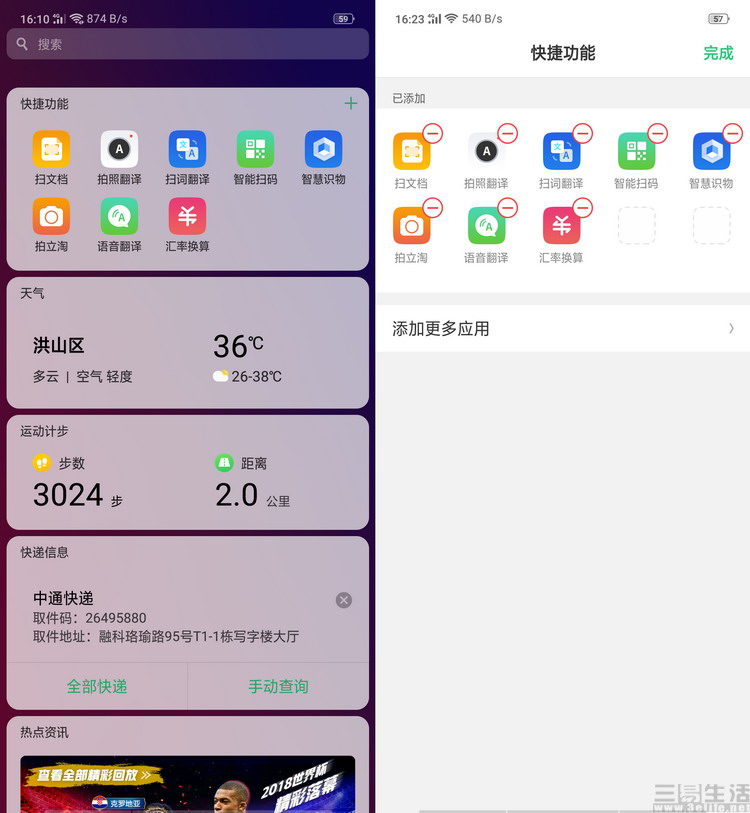Remove 扫词翻译 with its minus badge
The height and width of the screenshot is (813, 750).
coord(583,133)
